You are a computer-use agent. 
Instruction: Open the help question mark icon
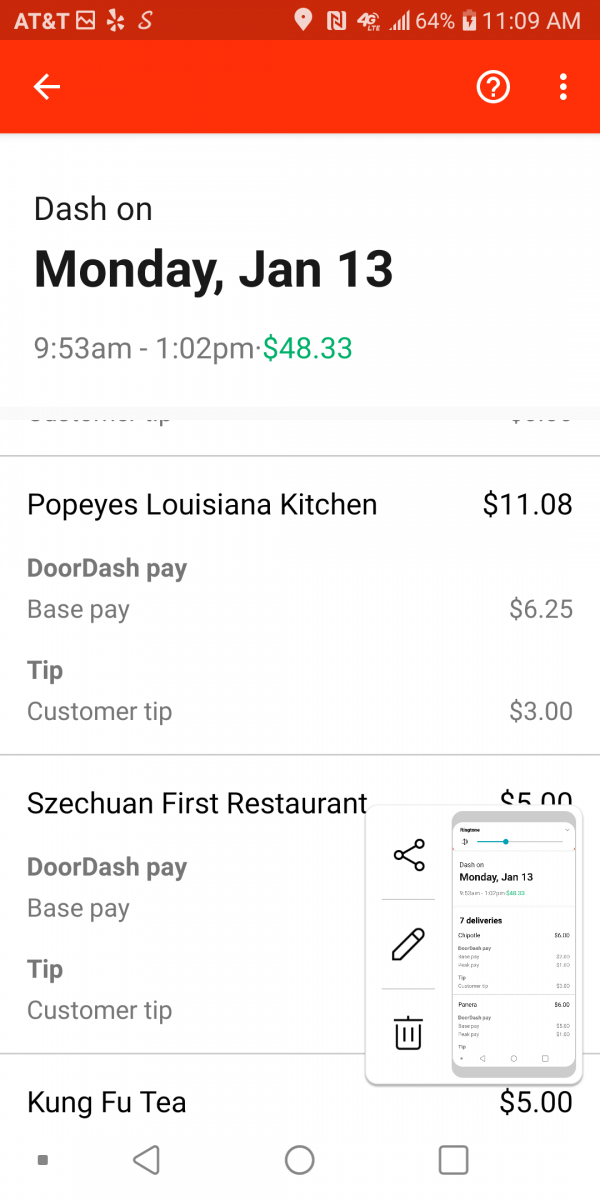(x=493, y=87)
